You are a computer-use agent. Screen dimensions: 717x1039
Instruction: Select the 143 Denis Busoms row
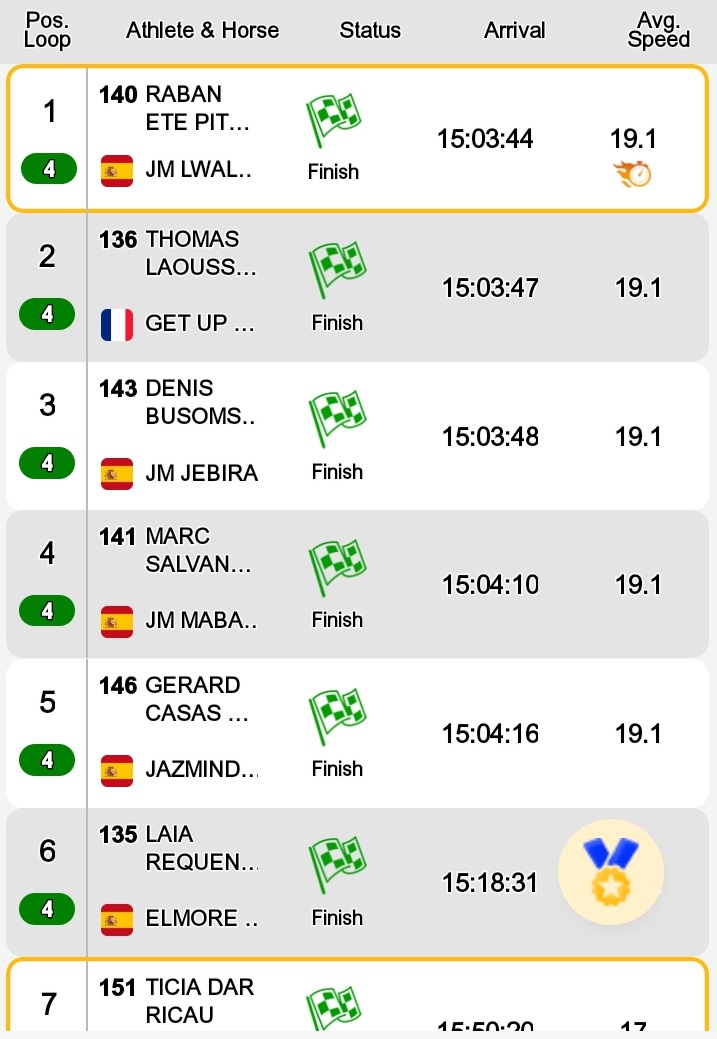[358, 436]
